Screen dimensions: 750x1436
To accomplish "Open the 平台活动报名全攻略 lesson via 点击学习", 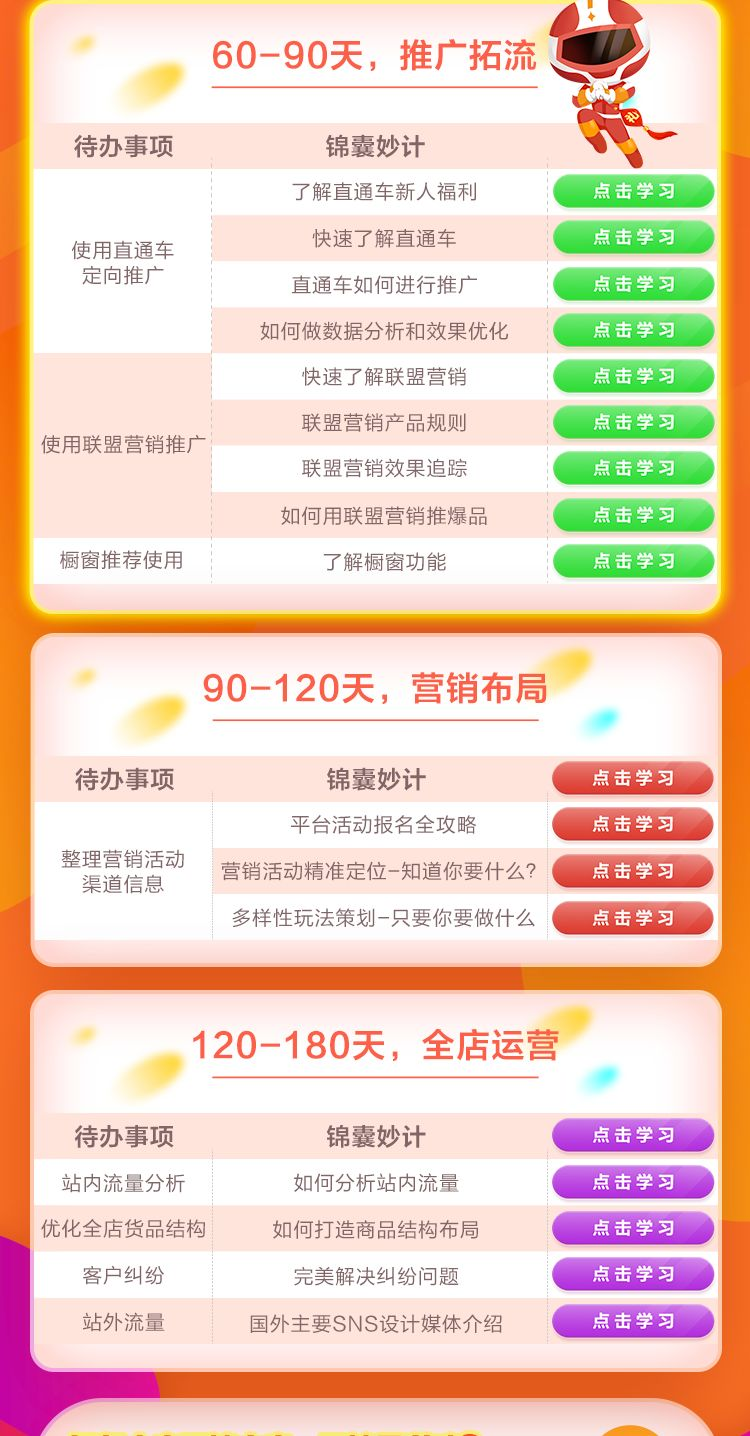I will (632, 824).
